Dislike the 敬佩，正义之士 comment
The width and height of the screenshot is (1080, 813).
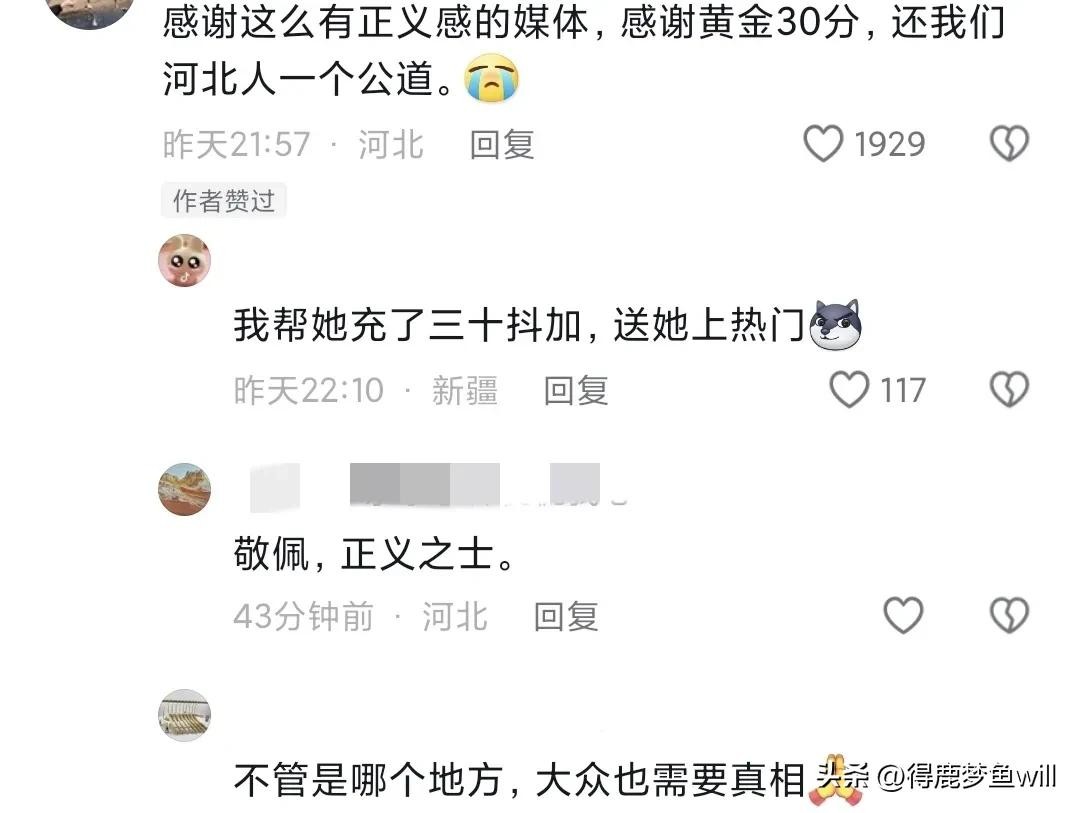point(1009,616)
